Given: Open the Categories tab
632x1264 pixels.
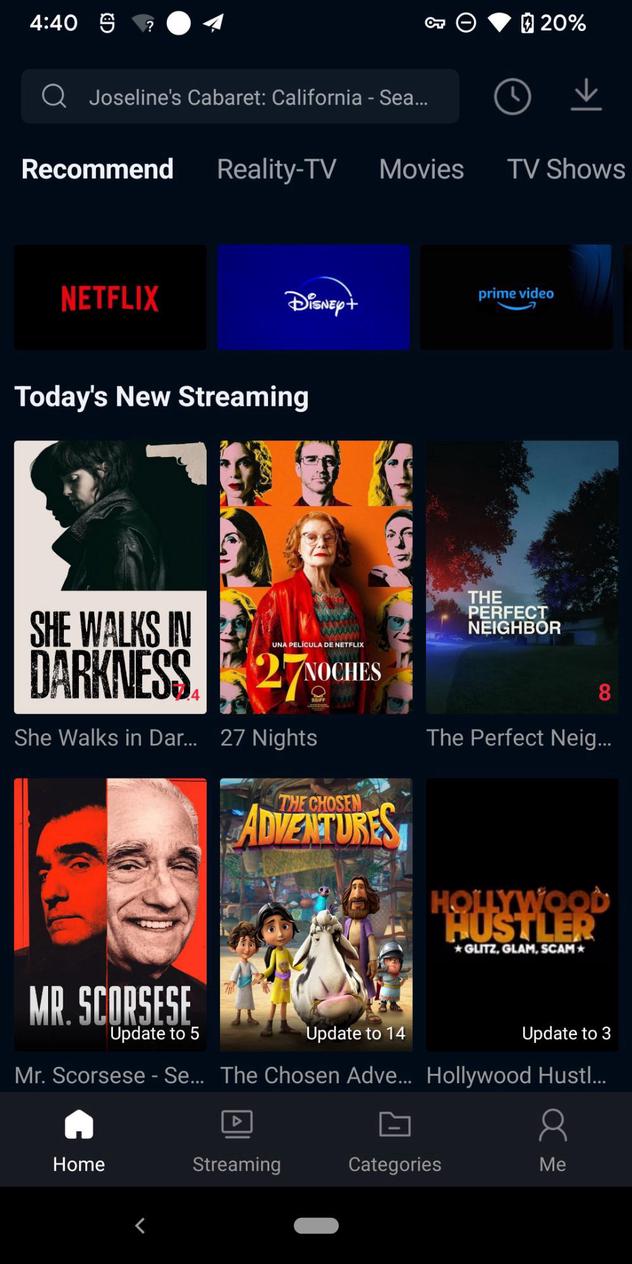Looking at the screenshot, I should click(x=395, y=1140).
